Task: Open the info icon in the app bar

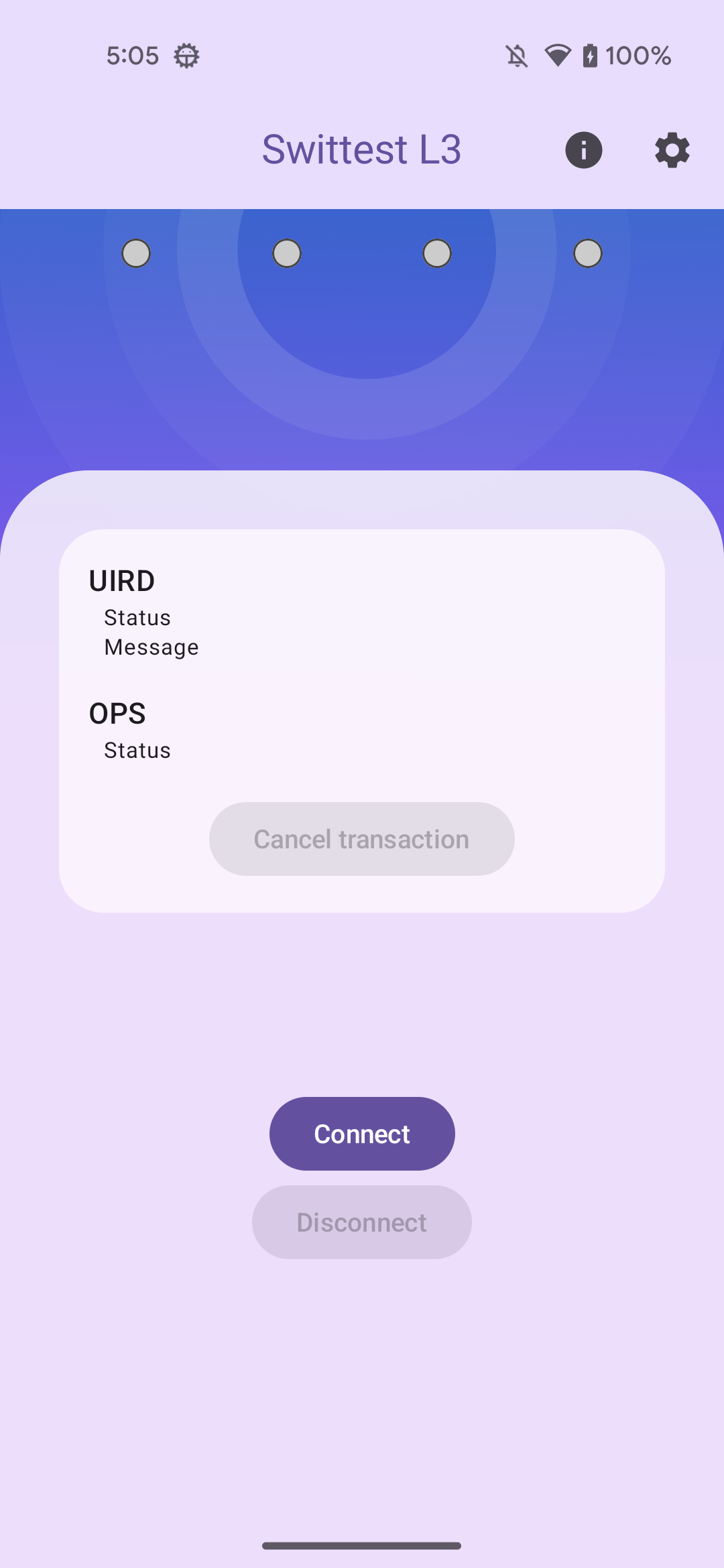Action: (583, 149)
